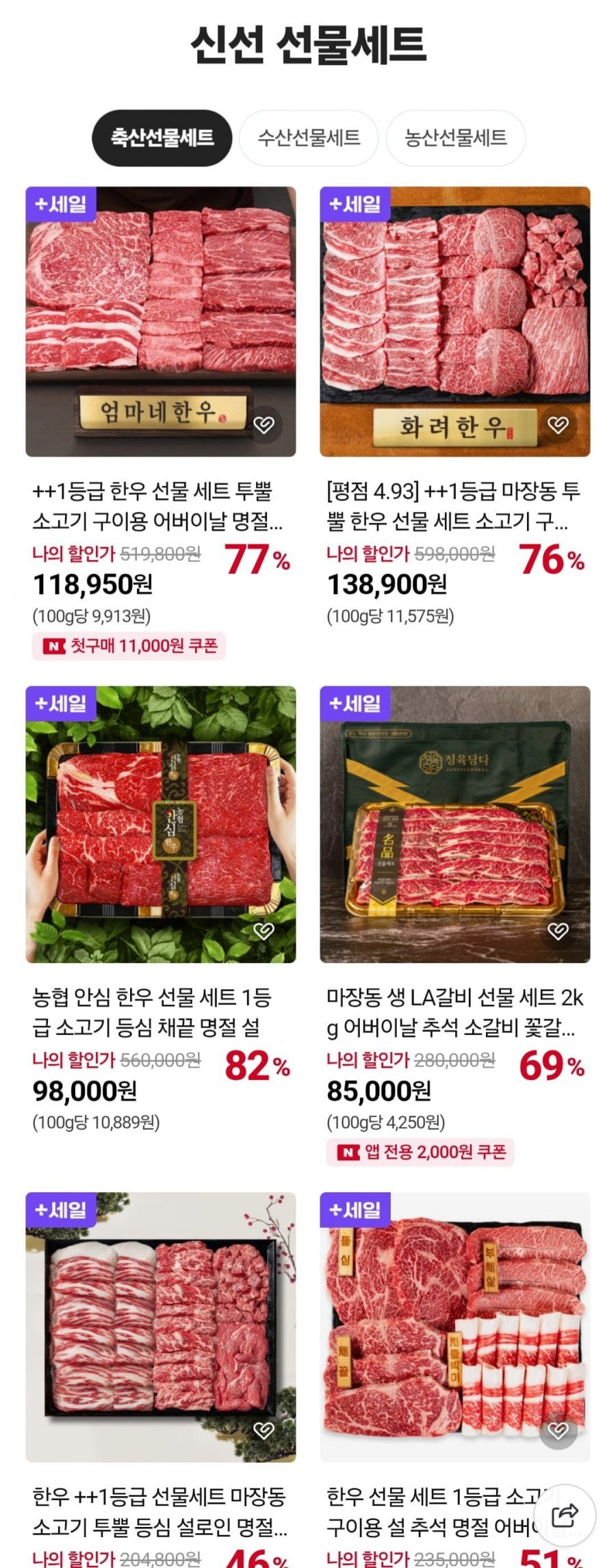Tap the floating share button
This screenshot has height=1568, width=616.
pyautogui.click(x=565, y=1516)
